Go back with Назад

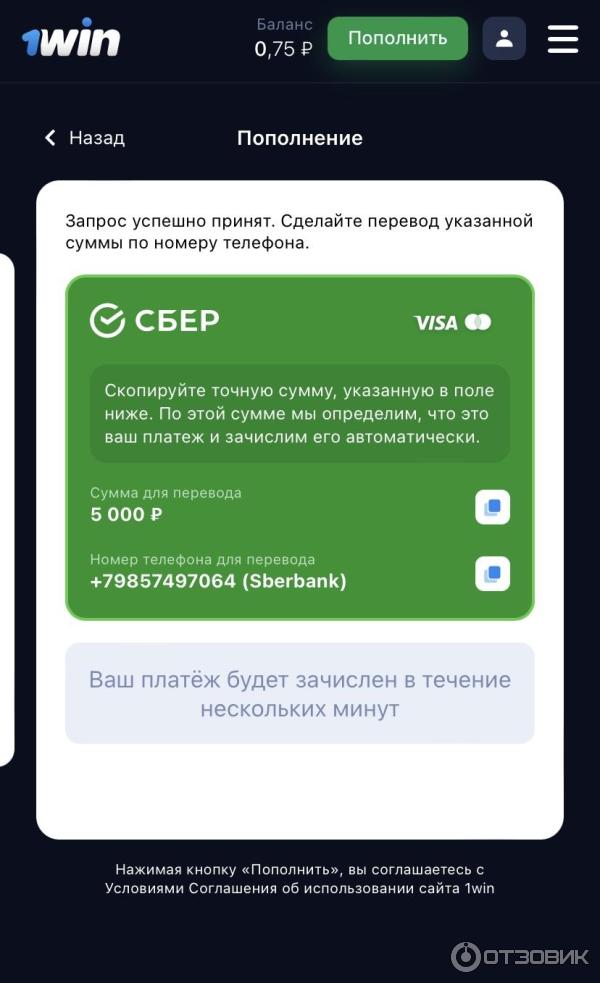pos(84,138)
